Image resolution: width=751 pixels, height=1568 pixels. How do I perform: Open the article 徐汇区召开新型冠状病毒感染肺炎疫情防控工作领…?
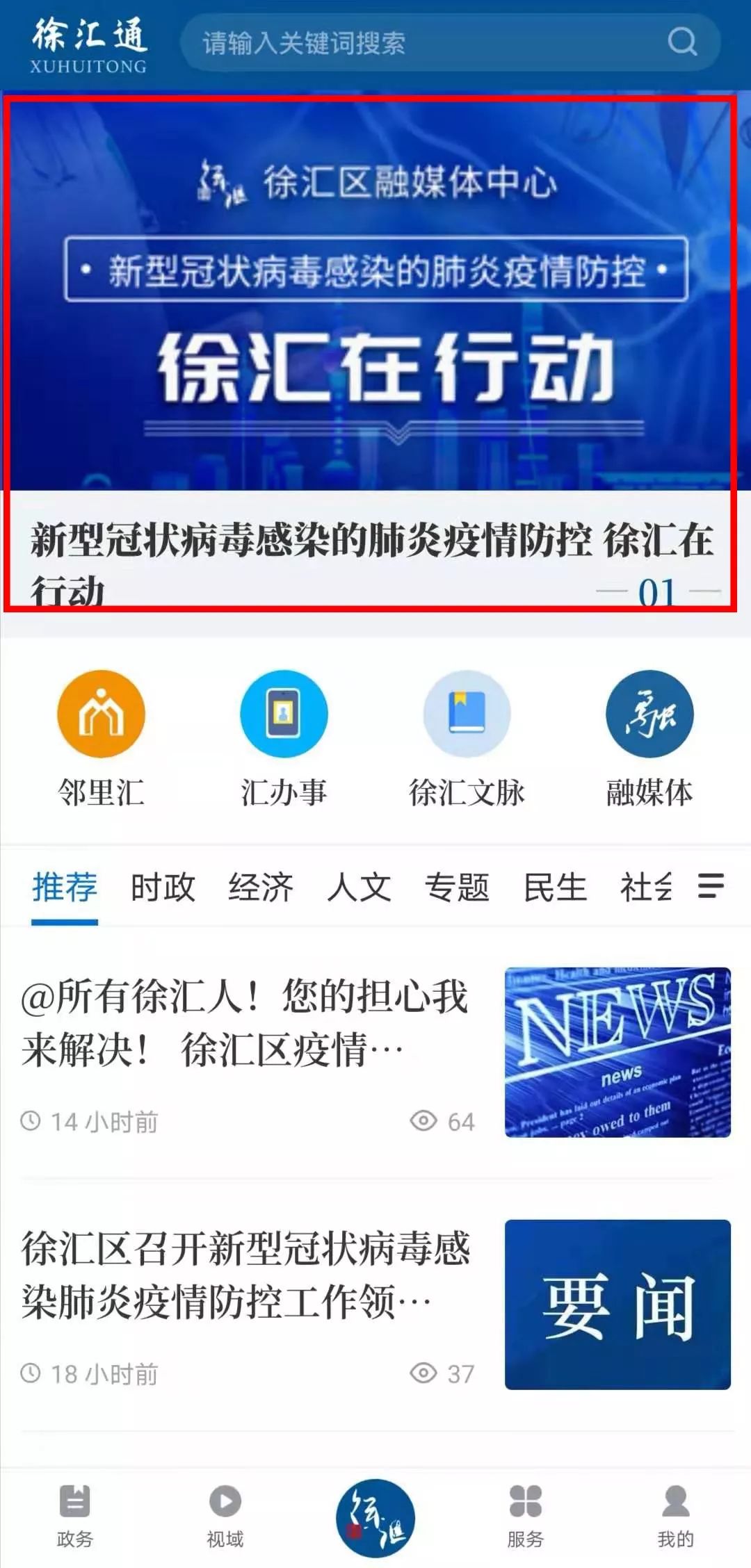pyautogui.click(x=375, y=1305)
